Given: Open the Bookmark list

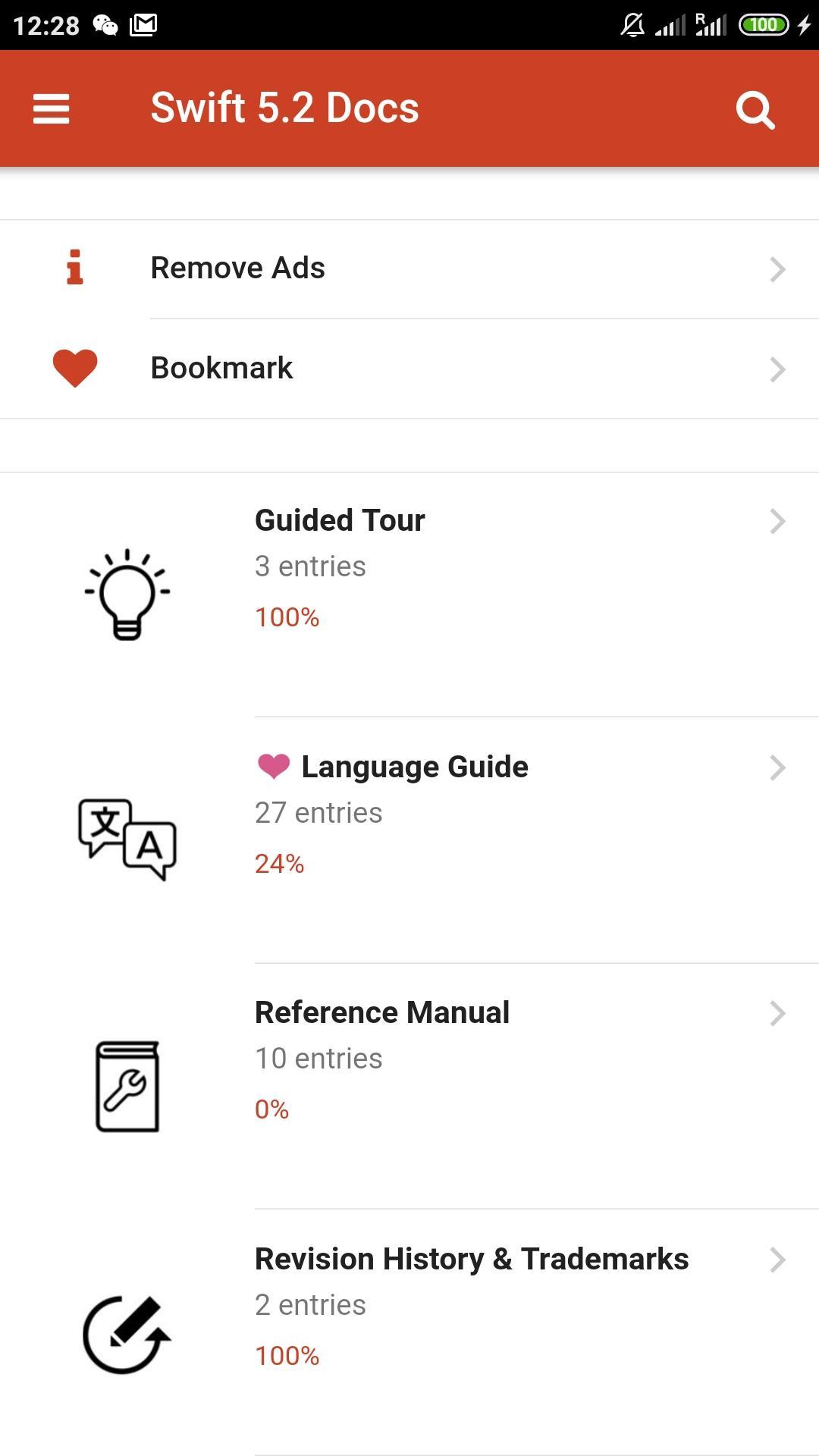Looking at the screenshot, I should [x=409, y=369].
